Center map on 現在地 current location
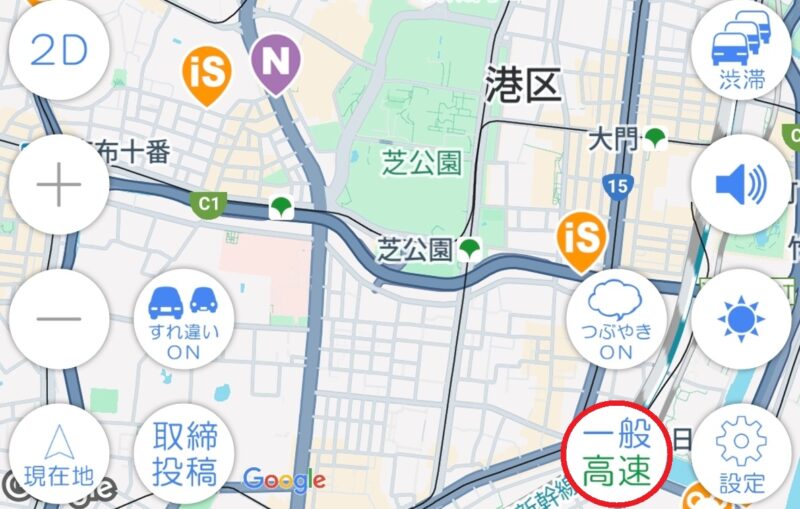 (x=59, y=455)
